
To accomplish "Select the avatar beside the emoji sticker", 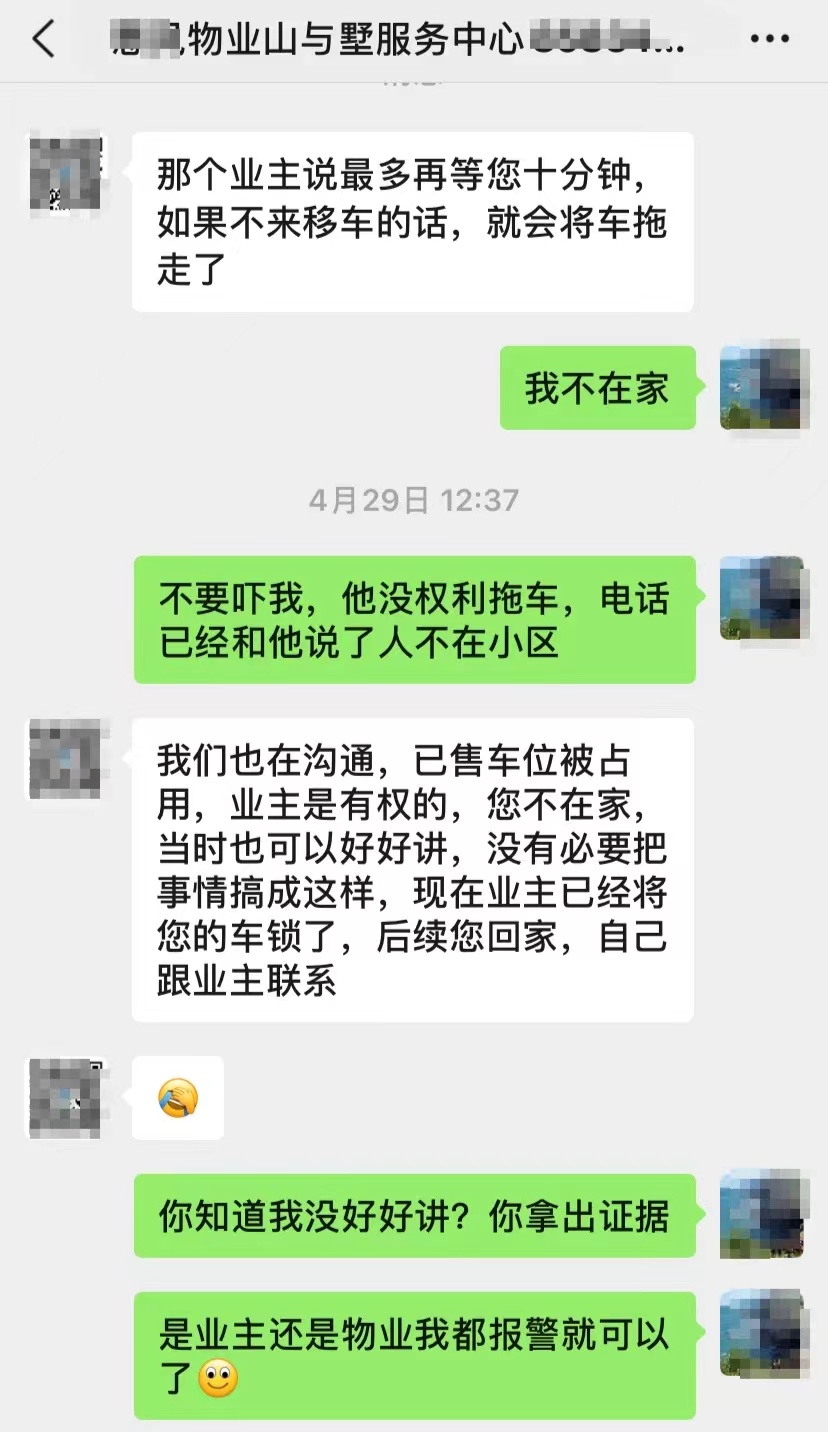I will pyautogui.click(x=62, y=1098).
